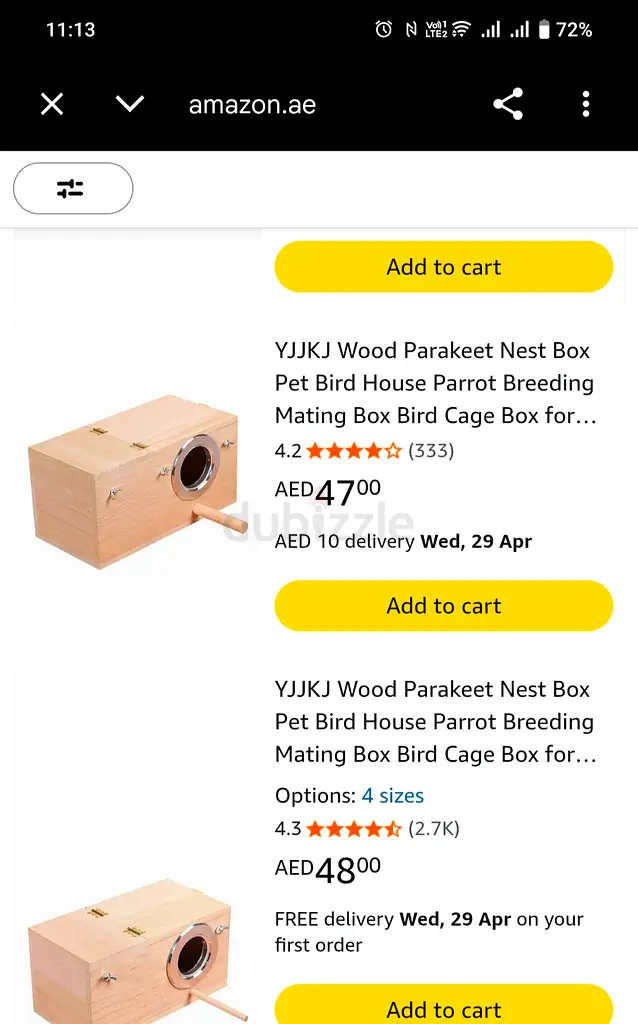Expand the dropdown arrow beside amazon.ae
The width and height of the screenshot is (638, 1024).
click(129, 104)
